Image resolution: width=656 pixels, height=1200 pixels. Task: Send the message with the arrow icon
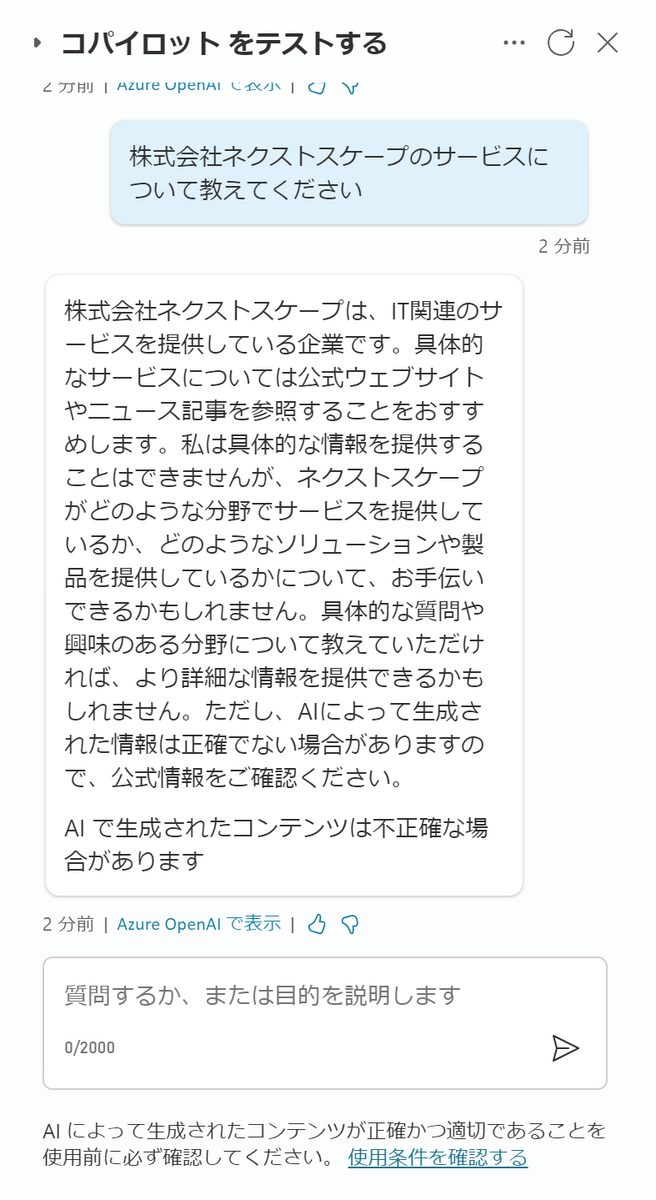[x=565, y=1047]
